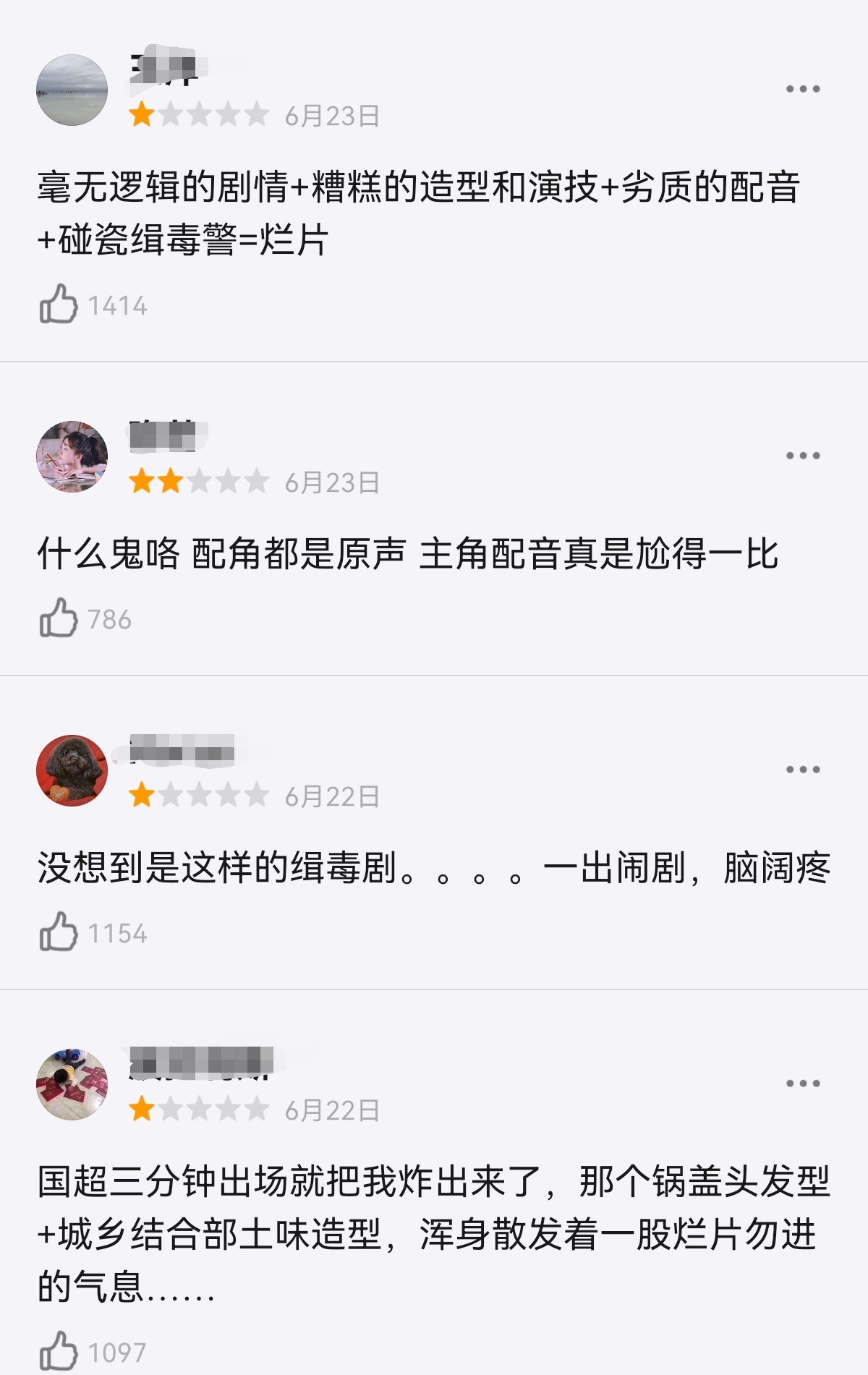The height and width of the screenshot is (1375, 868).
Task: View the poodle avatar reviewer's profile
Action: [x=72, y=770]
